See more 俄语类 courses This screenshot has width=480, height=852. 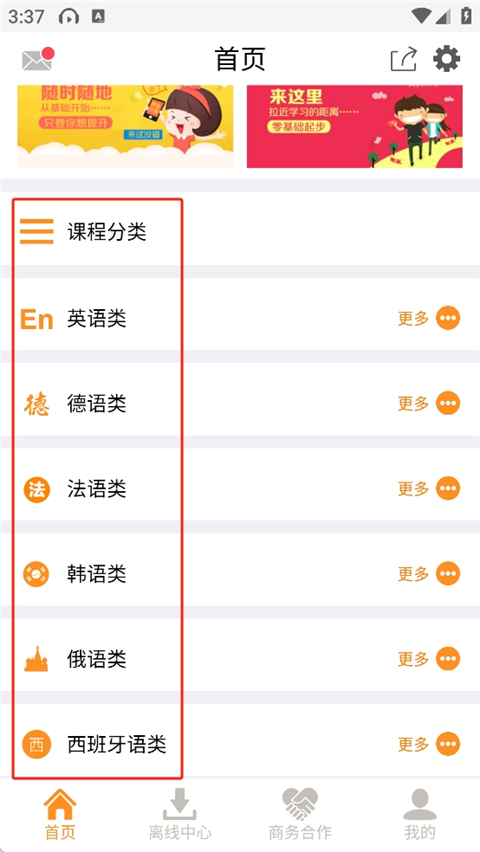click(x=429, y=659)
